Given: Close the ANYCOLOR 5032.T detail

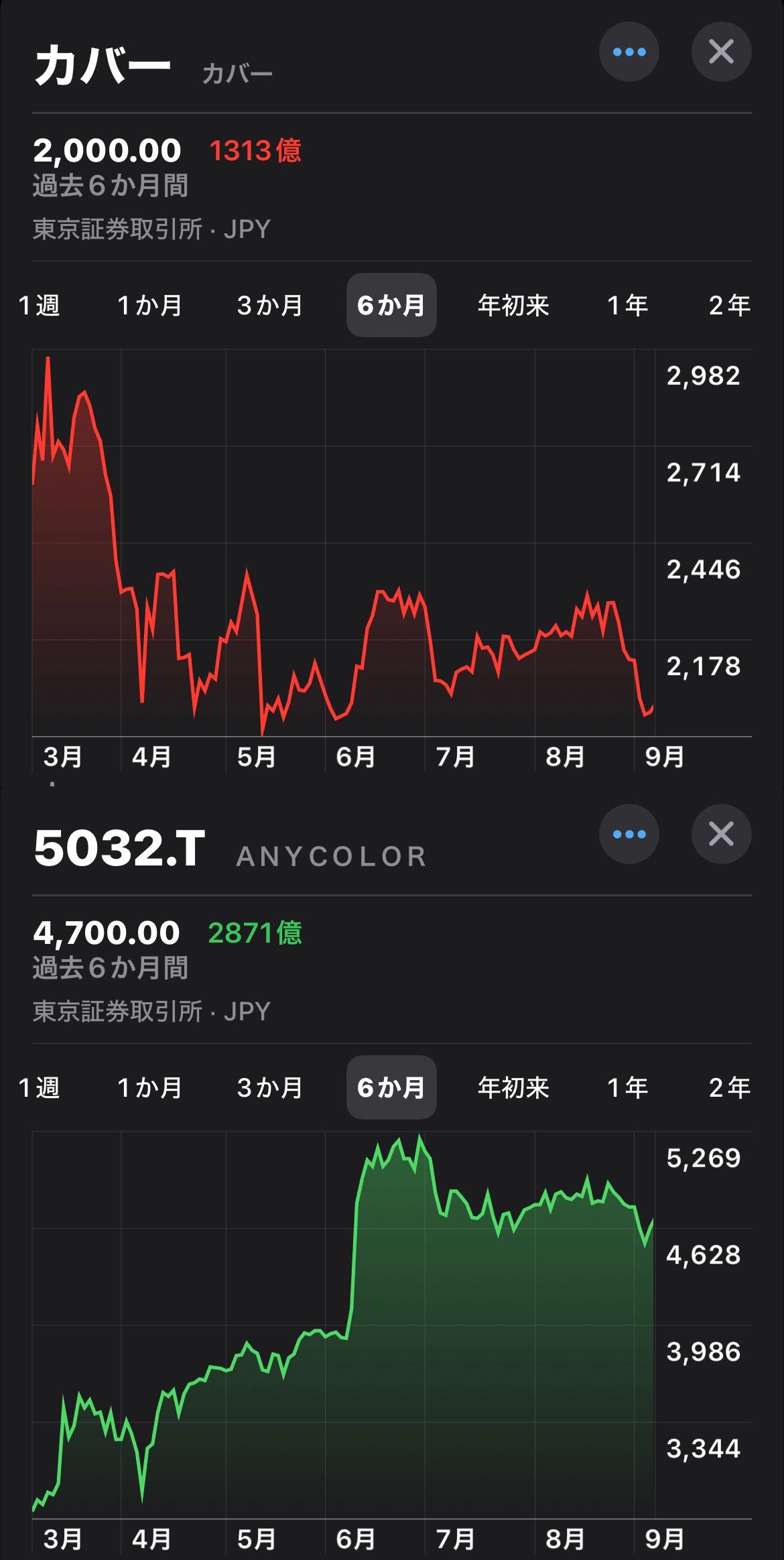Looking at the screenshot, I should [721, 835].
